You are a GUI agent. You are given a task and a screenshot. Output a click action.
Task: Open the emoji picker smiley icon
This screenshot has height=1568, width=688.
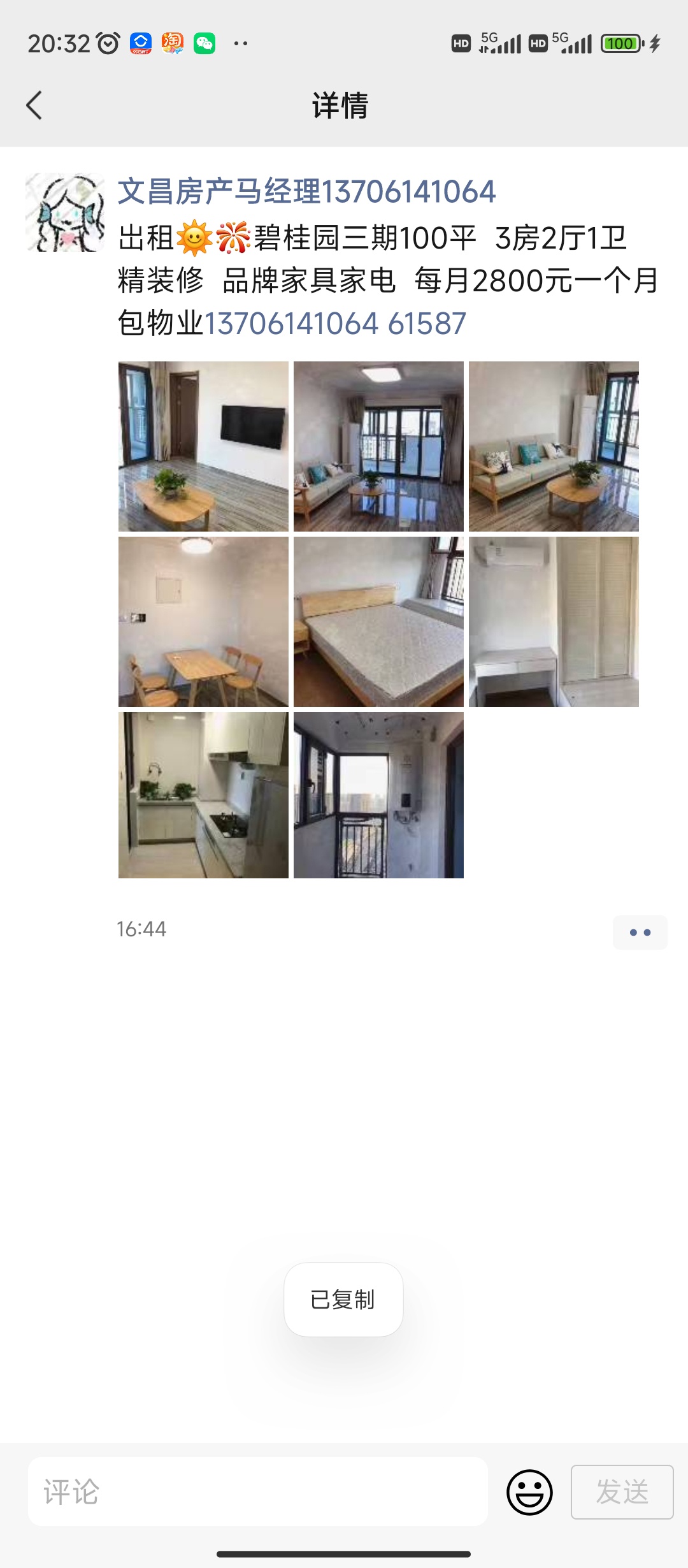(529, 1492)
